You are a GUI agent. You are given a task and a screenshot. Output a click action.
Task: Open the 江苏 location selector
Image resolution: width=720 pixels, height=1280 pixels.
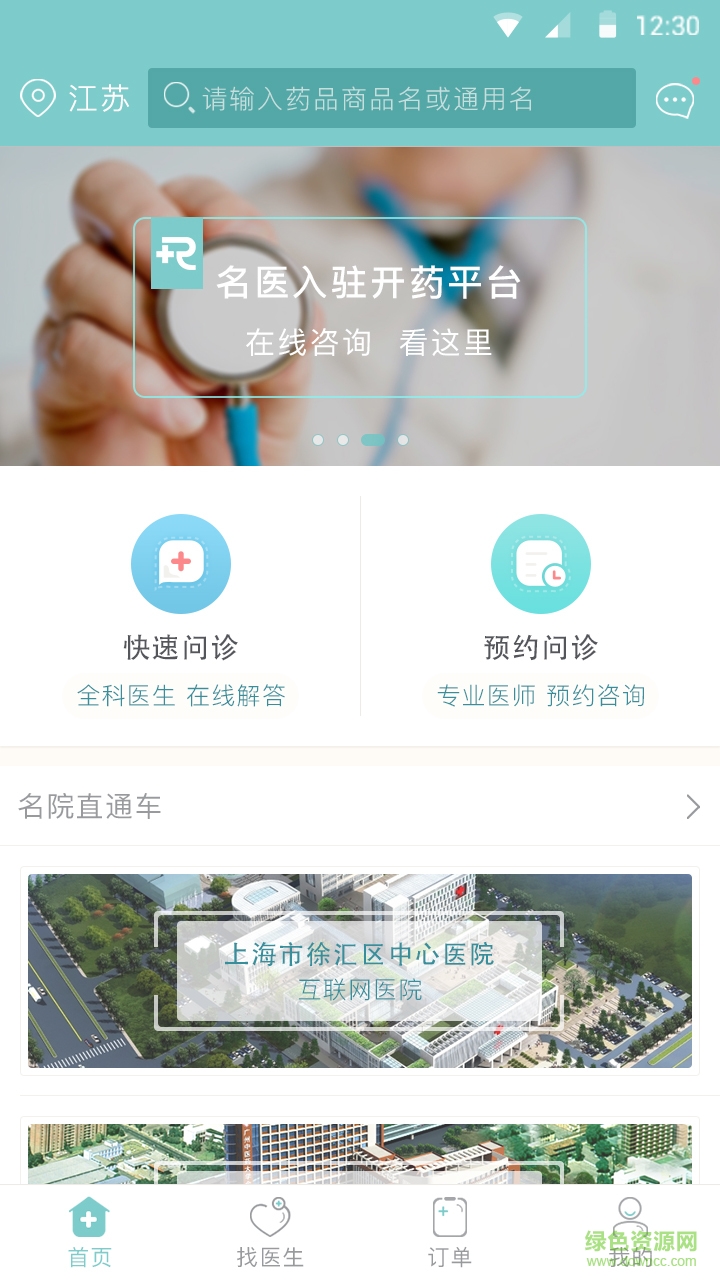tap(75, 98)
